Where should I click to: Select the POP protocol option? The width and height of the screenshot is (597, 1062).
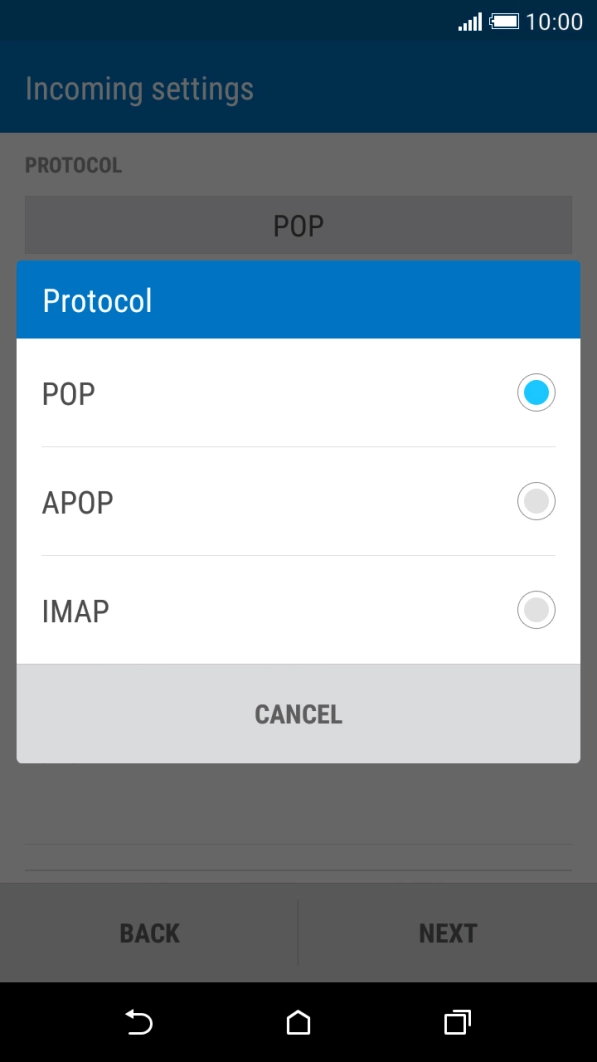coord(298,393)
